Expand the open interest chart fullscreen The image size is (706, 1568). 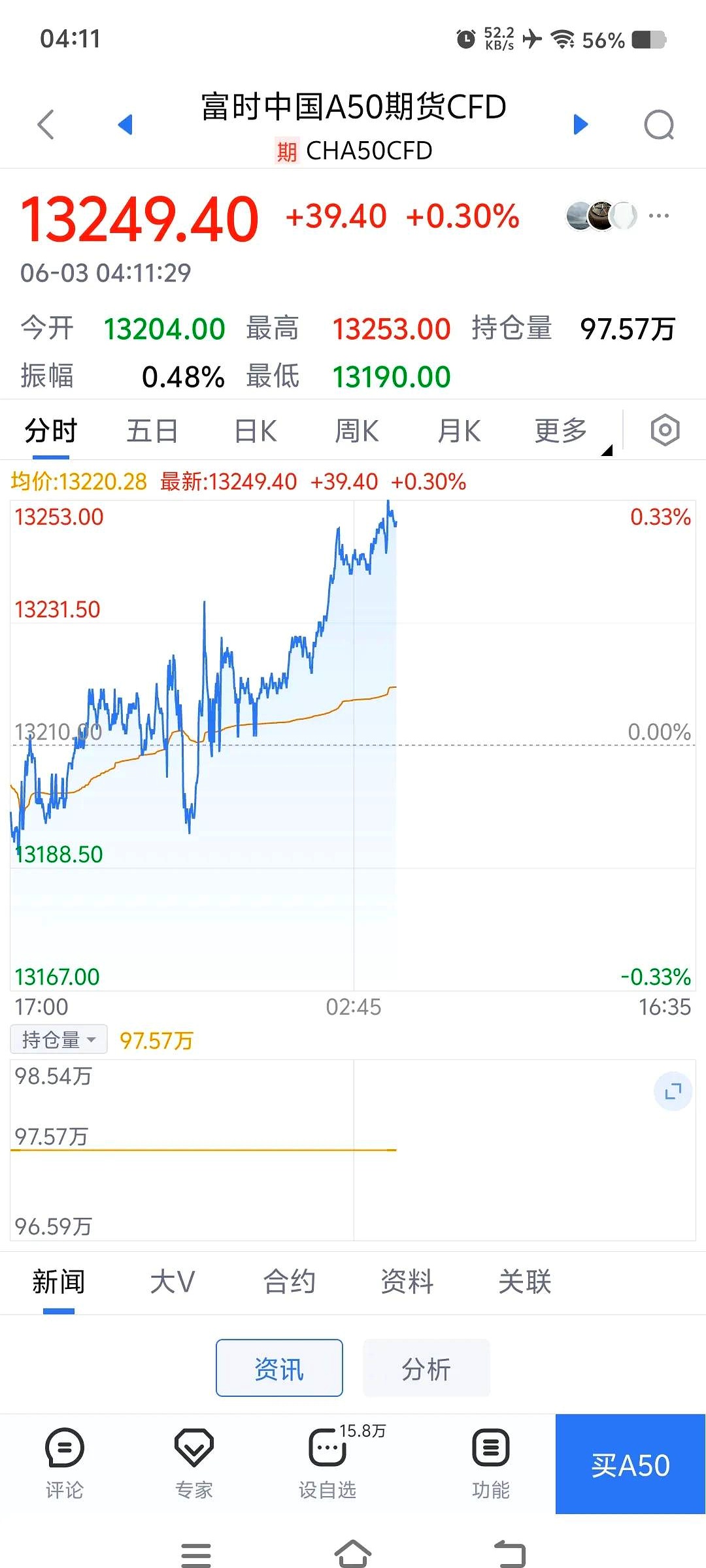672,1090
